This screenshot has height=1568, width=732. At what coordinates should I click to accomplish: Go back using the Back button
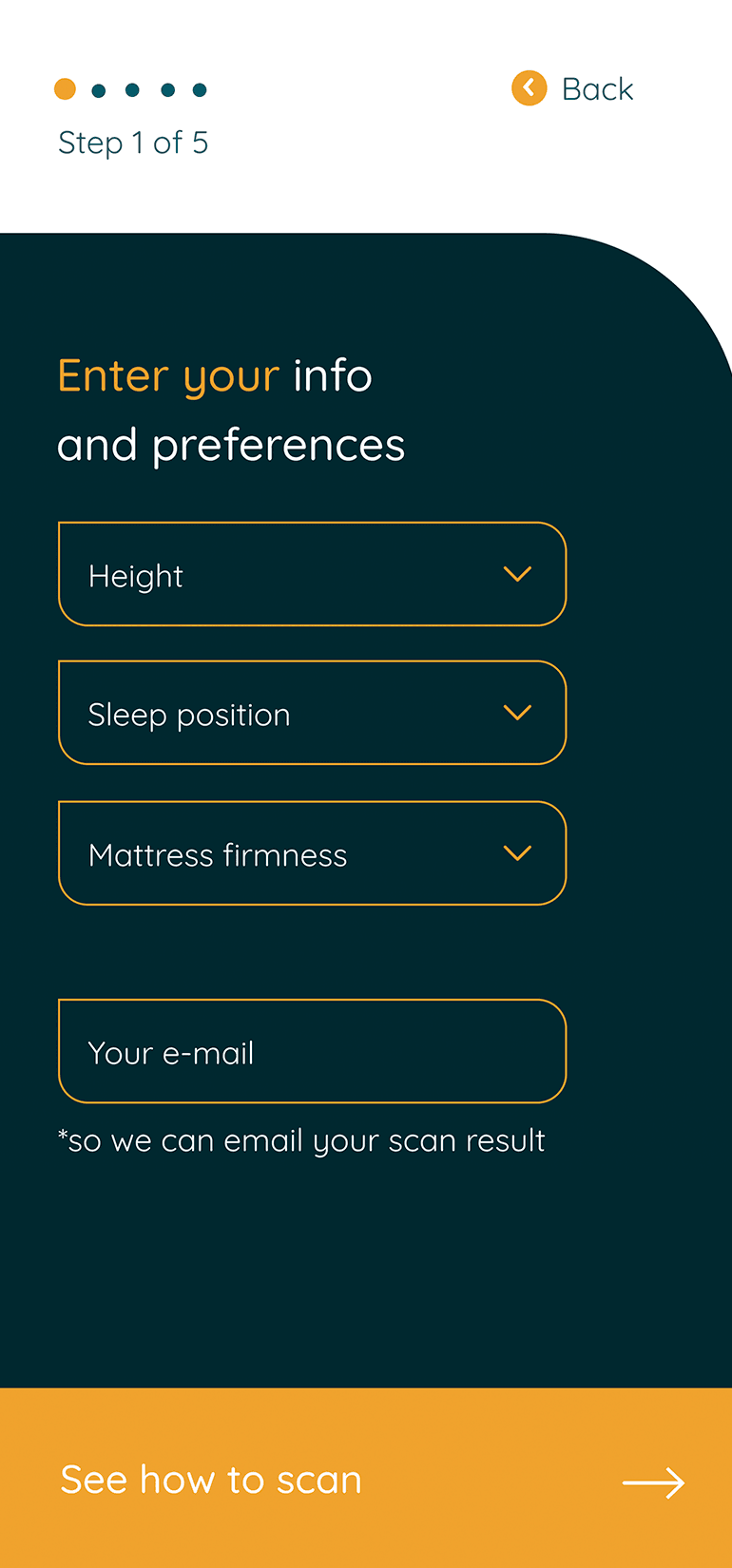pyautogui.click(x=572, y=88)
